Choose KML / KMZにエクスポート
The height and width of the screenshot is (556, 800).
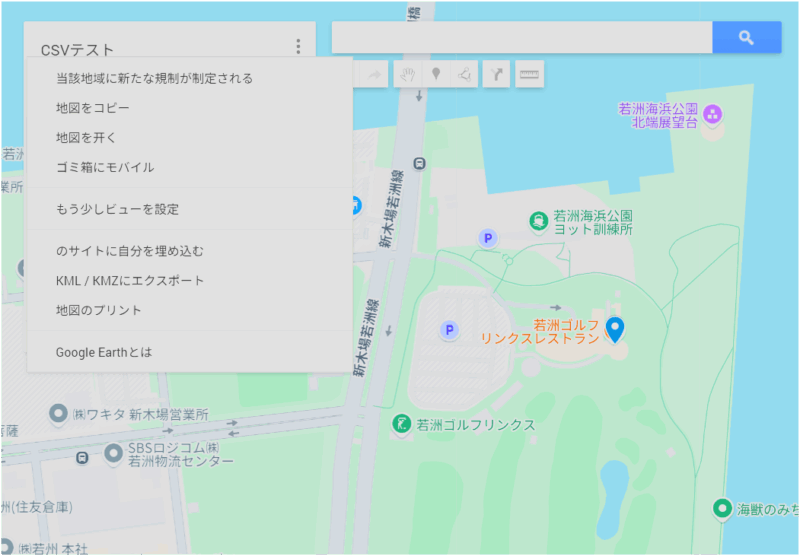coord(130,281)
